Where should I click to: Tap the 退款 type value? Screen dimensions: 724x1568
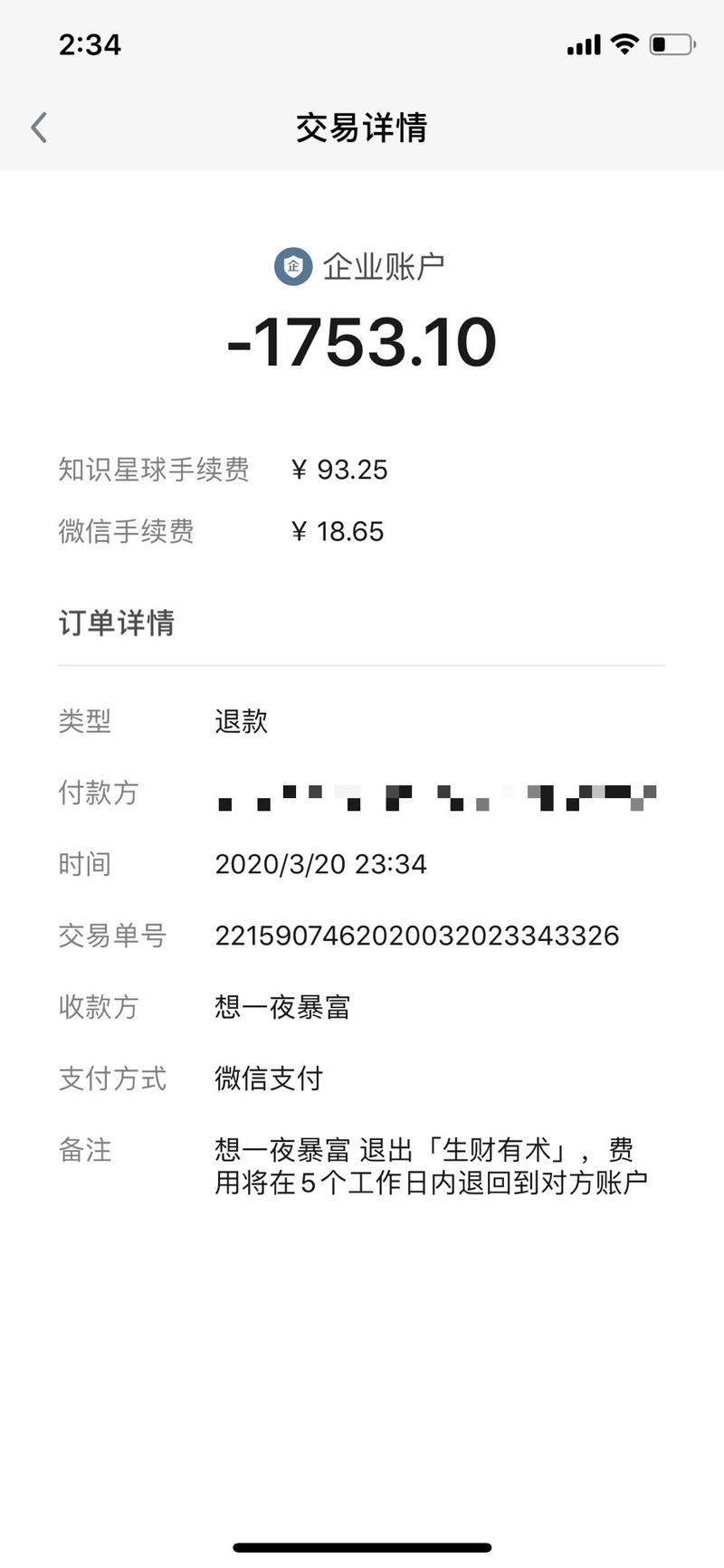pos(239,721)
